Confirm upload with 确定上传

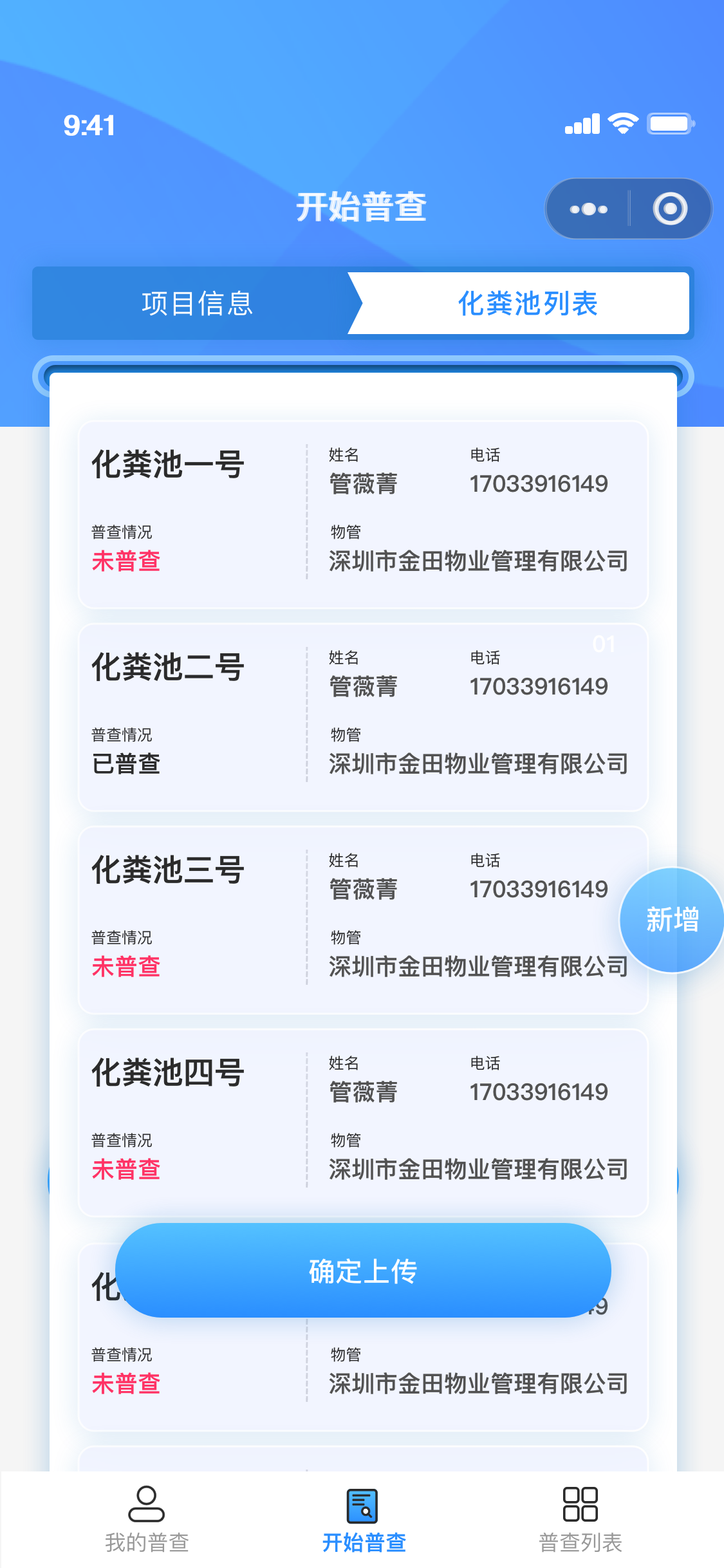363,1271
